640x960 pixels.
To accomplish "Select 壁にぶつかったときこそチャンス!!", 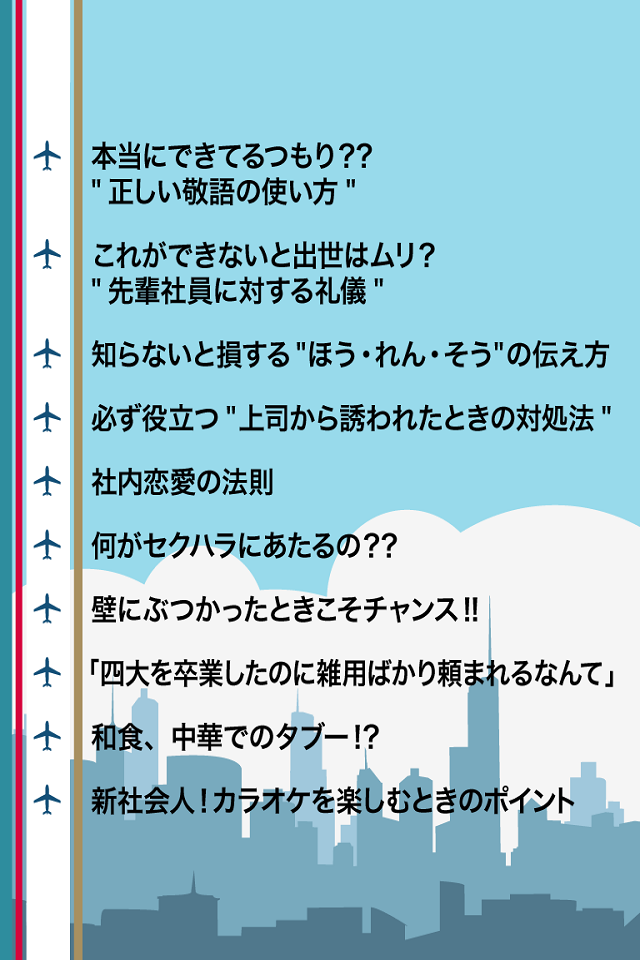I will coord(285,608).
